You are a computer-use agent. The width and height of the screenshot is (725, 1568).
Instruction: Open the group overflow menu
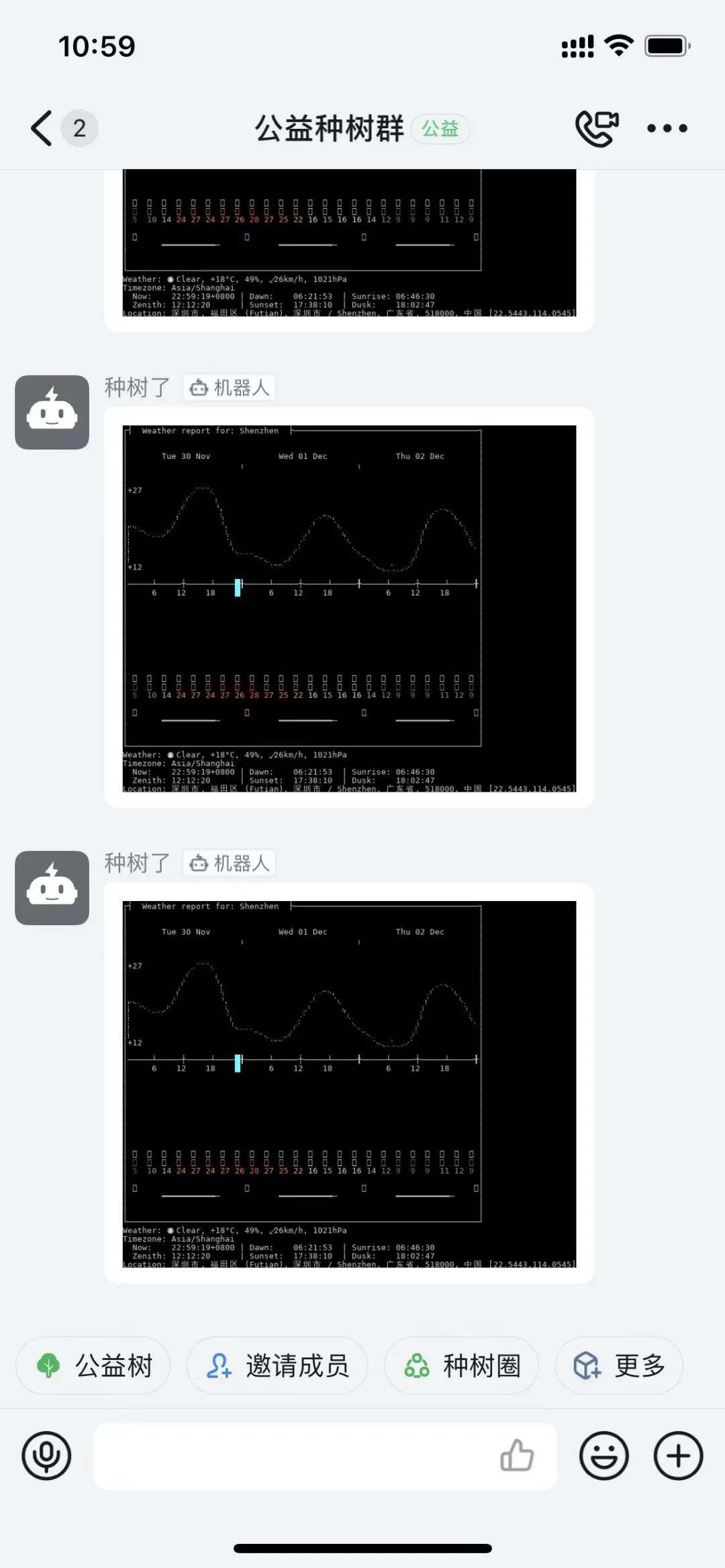tap(667, 128)
